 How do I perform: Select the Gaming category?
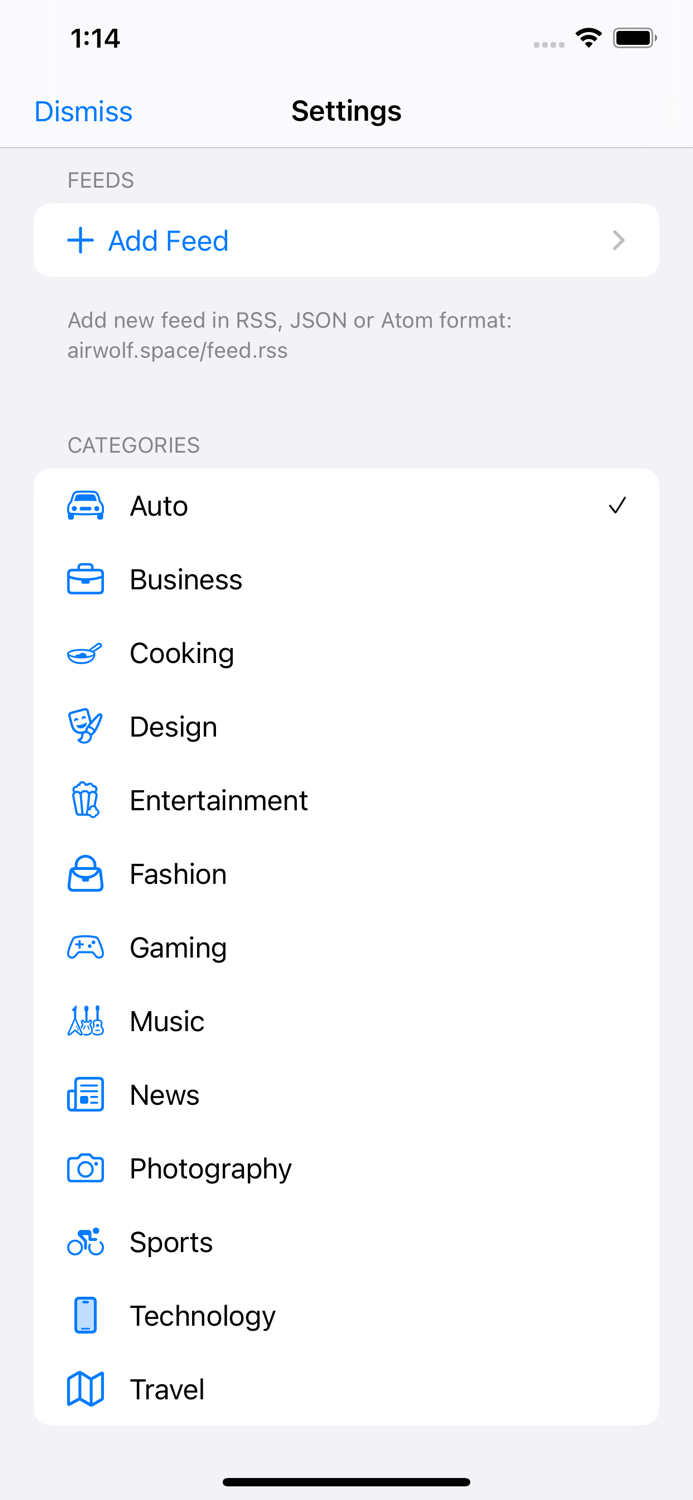point(346,948)
